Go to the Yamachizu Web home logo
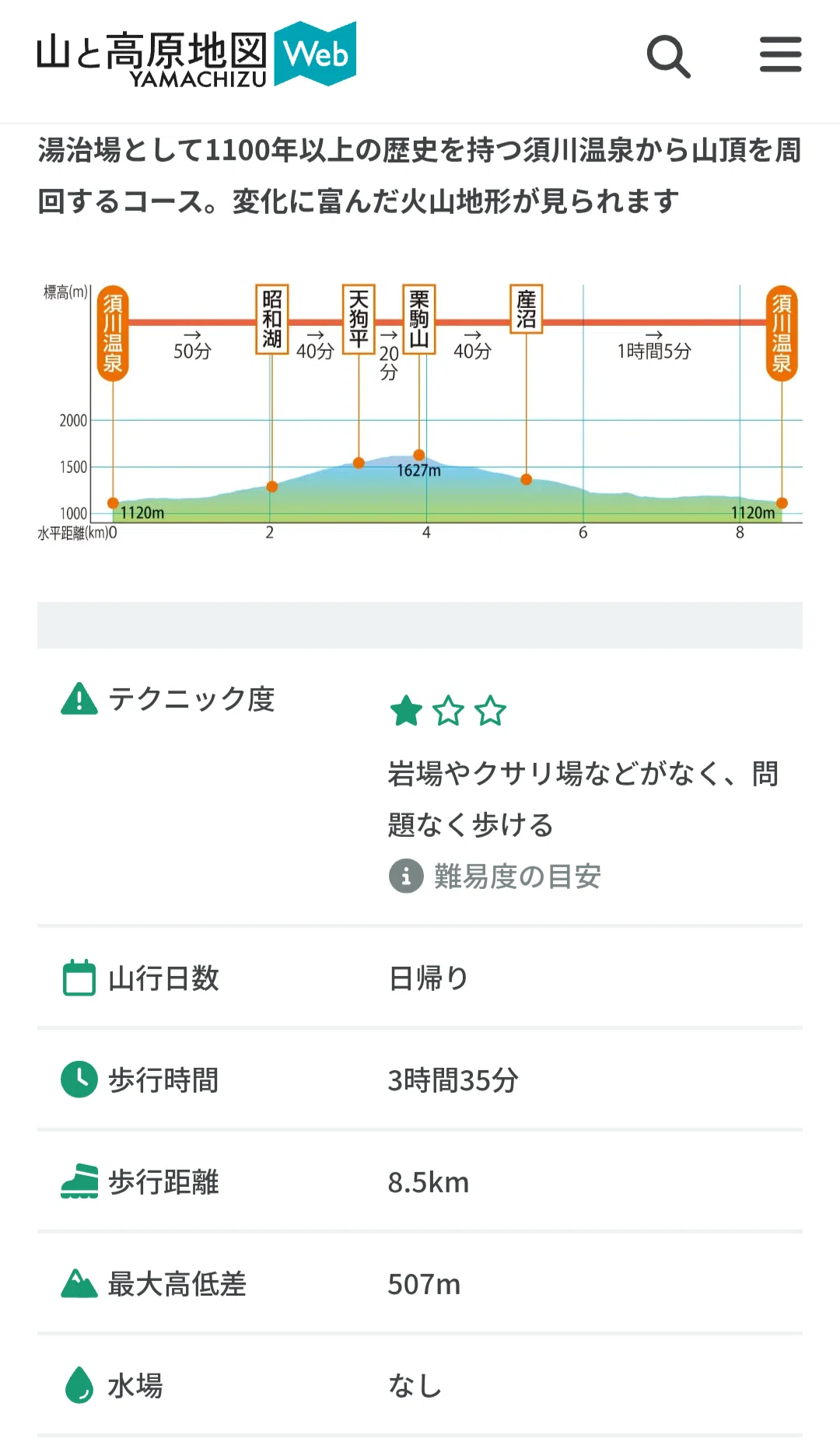 pyautogui.click(x=197, y=54)
